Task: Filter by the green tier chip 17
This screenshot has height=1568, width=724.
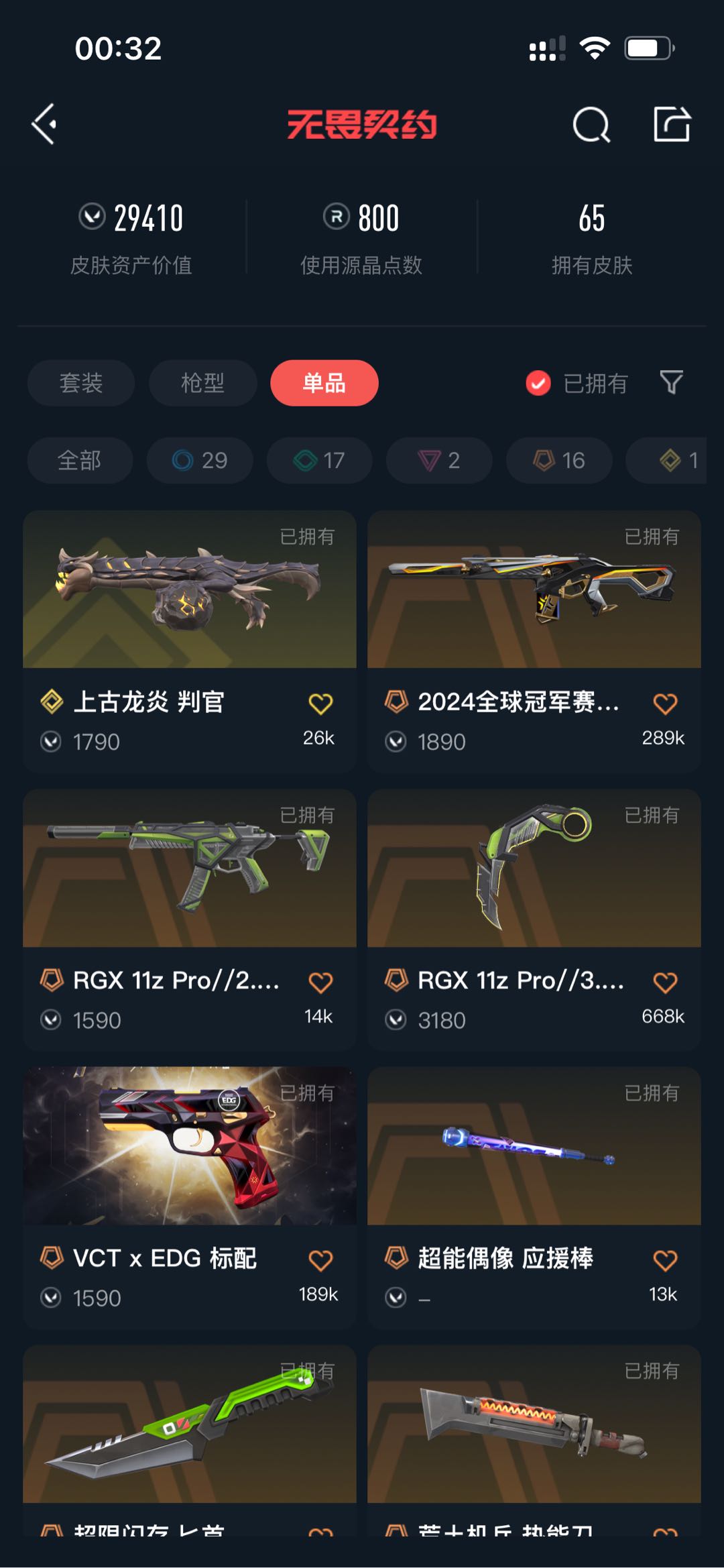Action: pos(319,461)
